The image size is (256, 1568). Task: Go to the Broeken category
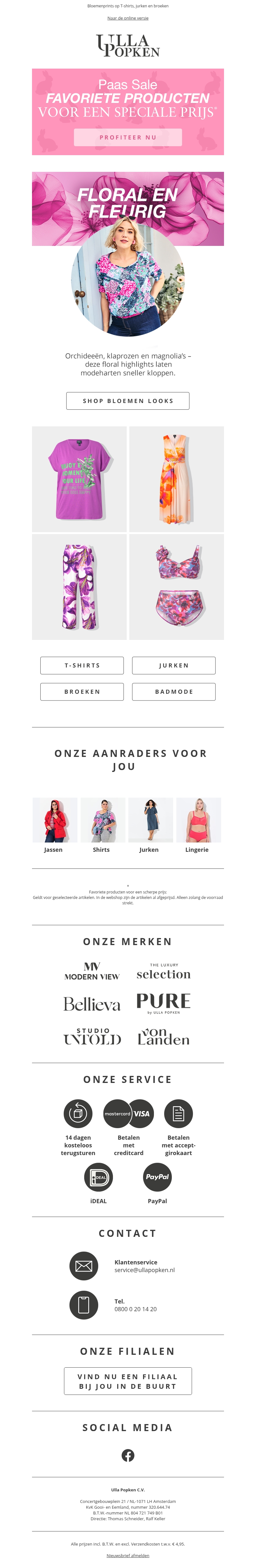(x=82, y=692)
